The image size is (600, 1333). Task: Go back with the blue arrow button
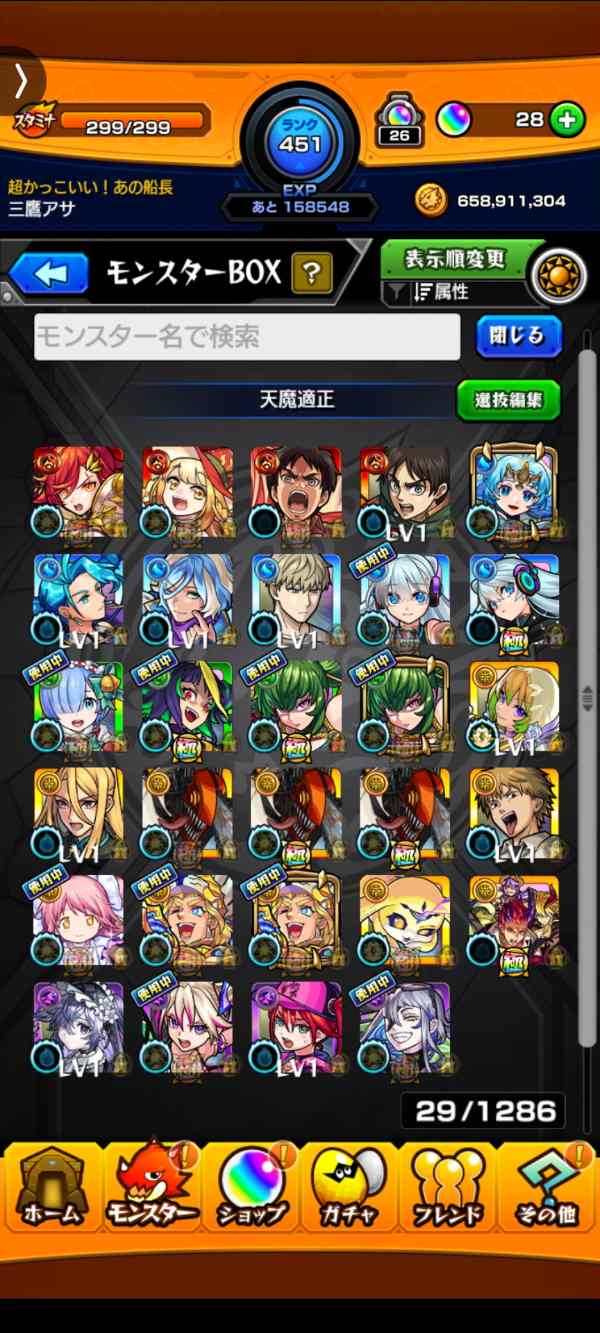coord(50,273)
